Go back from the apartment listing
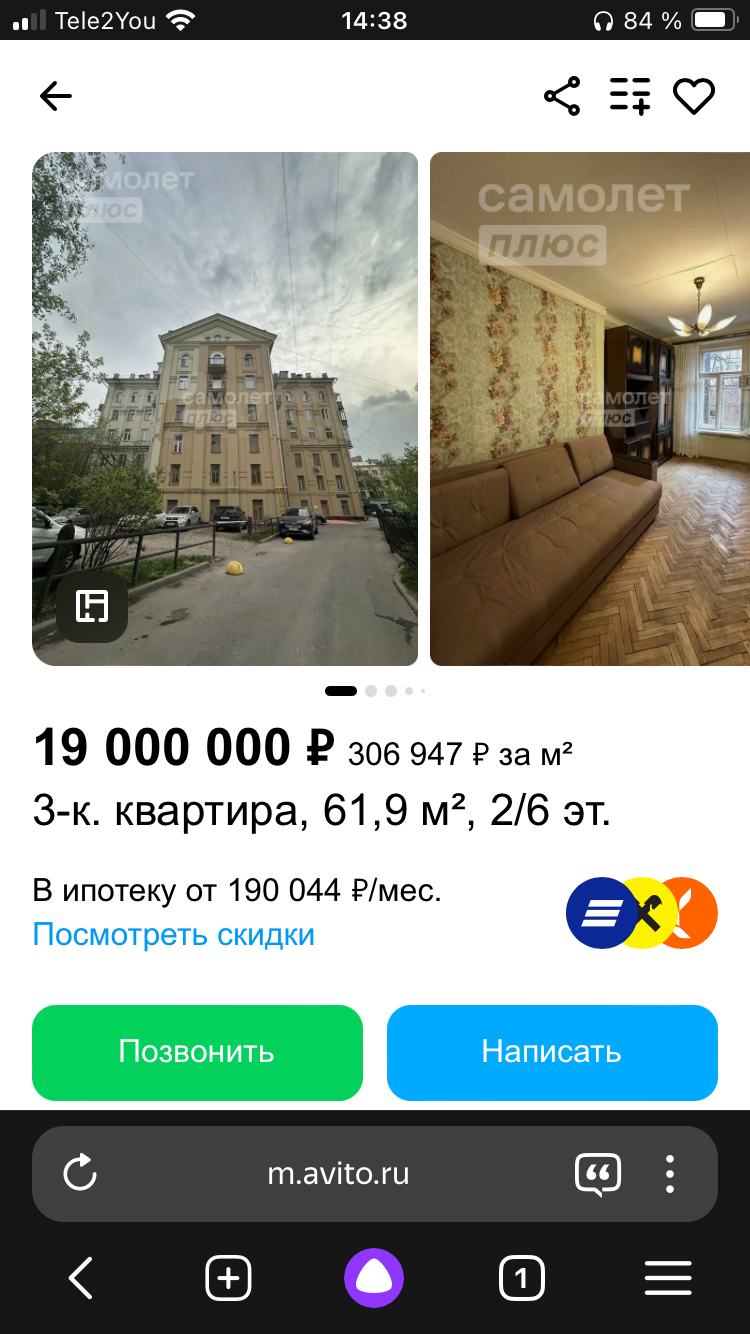Image resolution: width=750 pixels, height=1334 pixels. coord(56,96)
